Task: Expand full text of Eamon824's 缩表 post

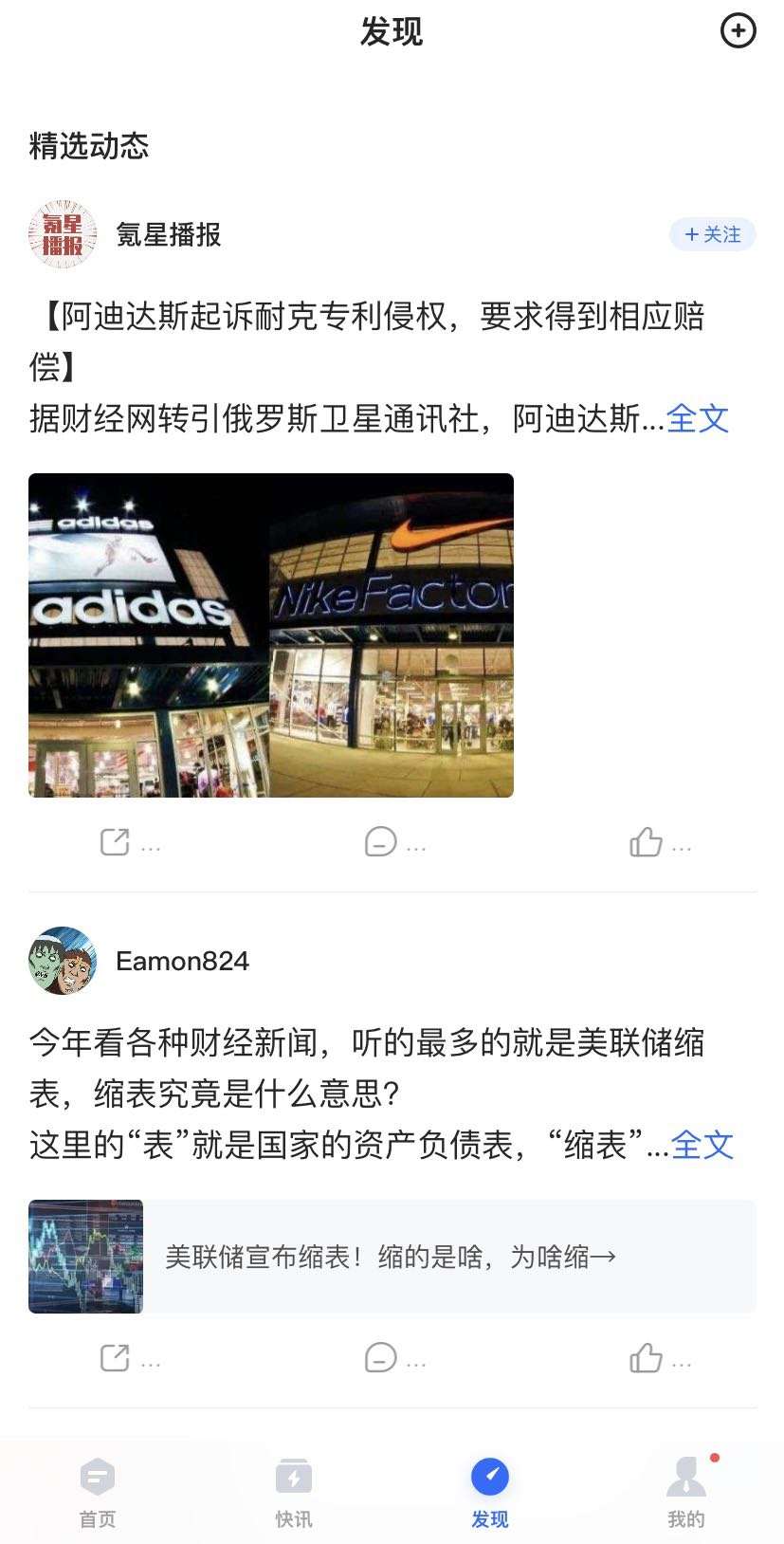Action: coord(702,1145)
